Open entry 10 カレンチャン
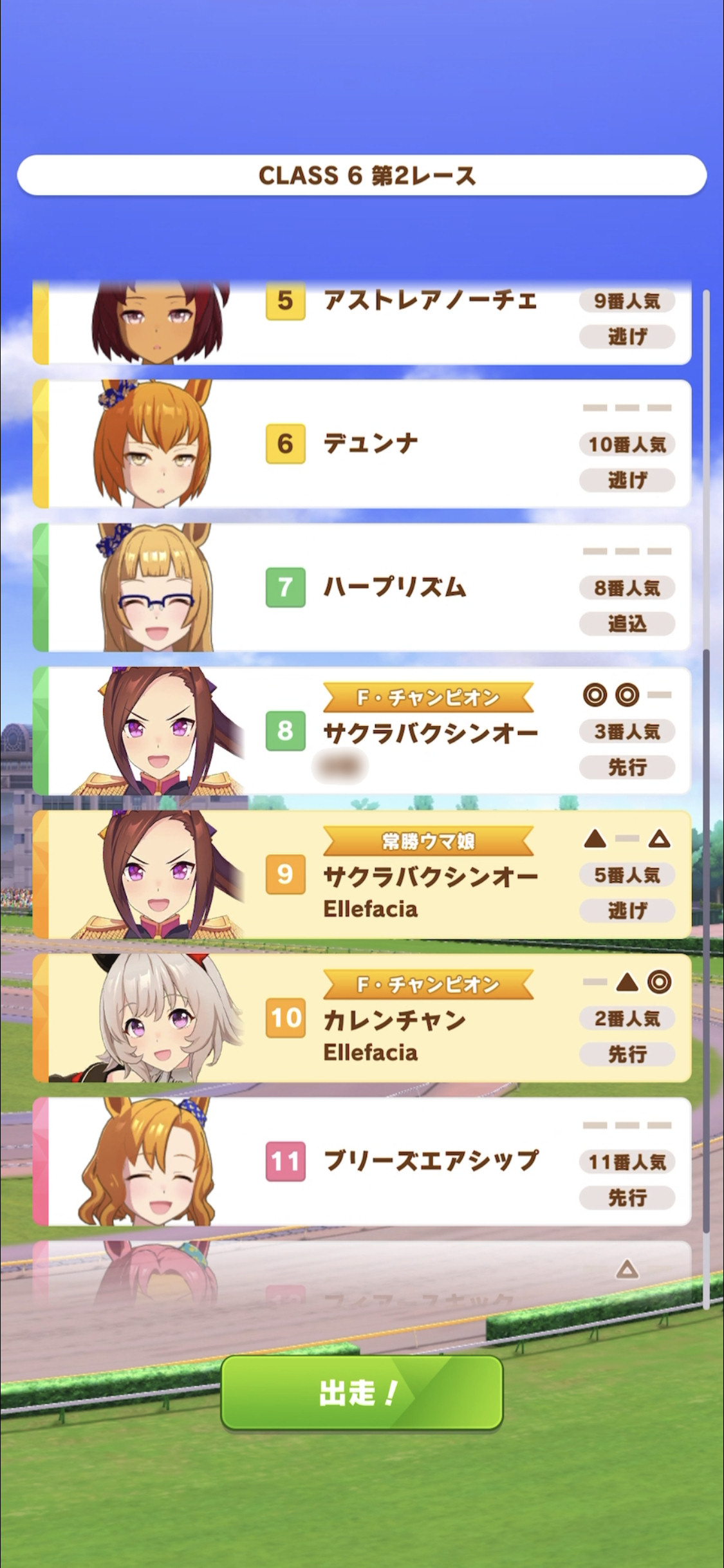 pos(362,1018)
